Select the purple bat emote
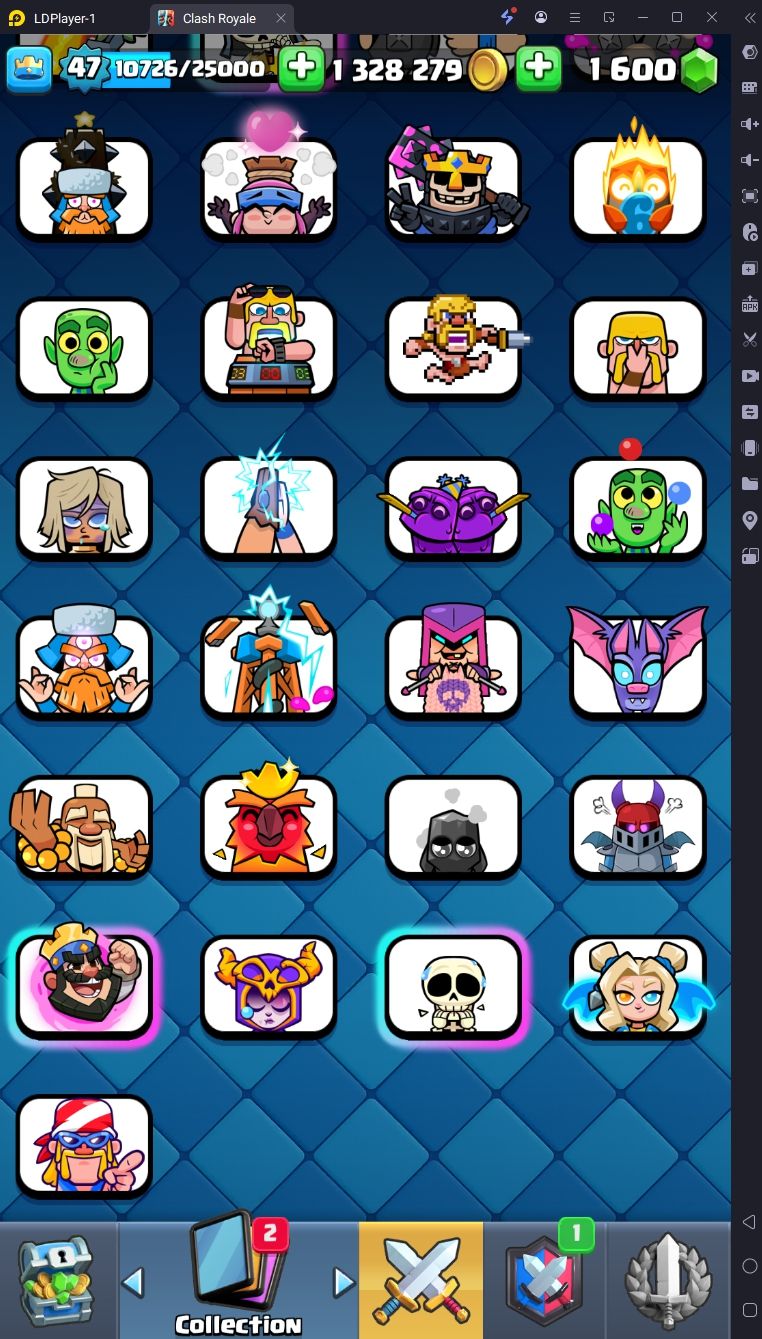 click(637, 665)
